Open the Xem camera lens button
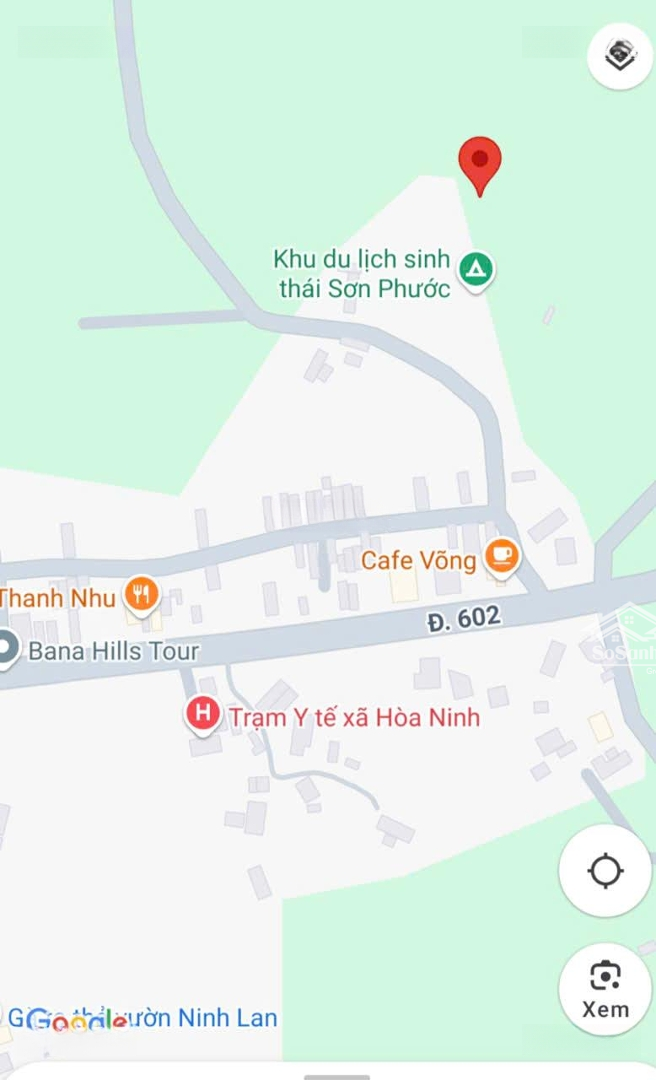The image size is (656, 1080). click(x=605, y=989)
